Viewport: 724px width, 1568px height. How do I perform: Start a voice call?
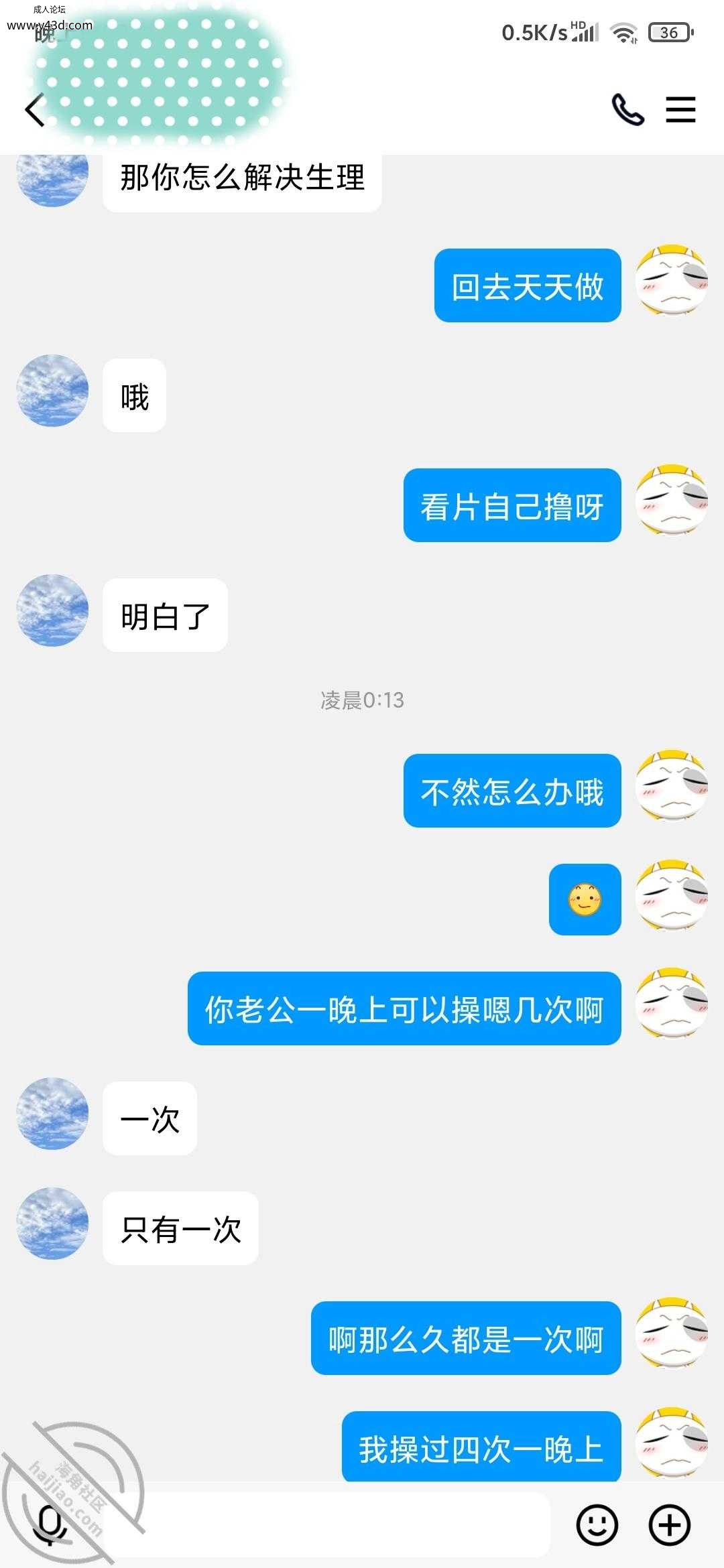627,110
